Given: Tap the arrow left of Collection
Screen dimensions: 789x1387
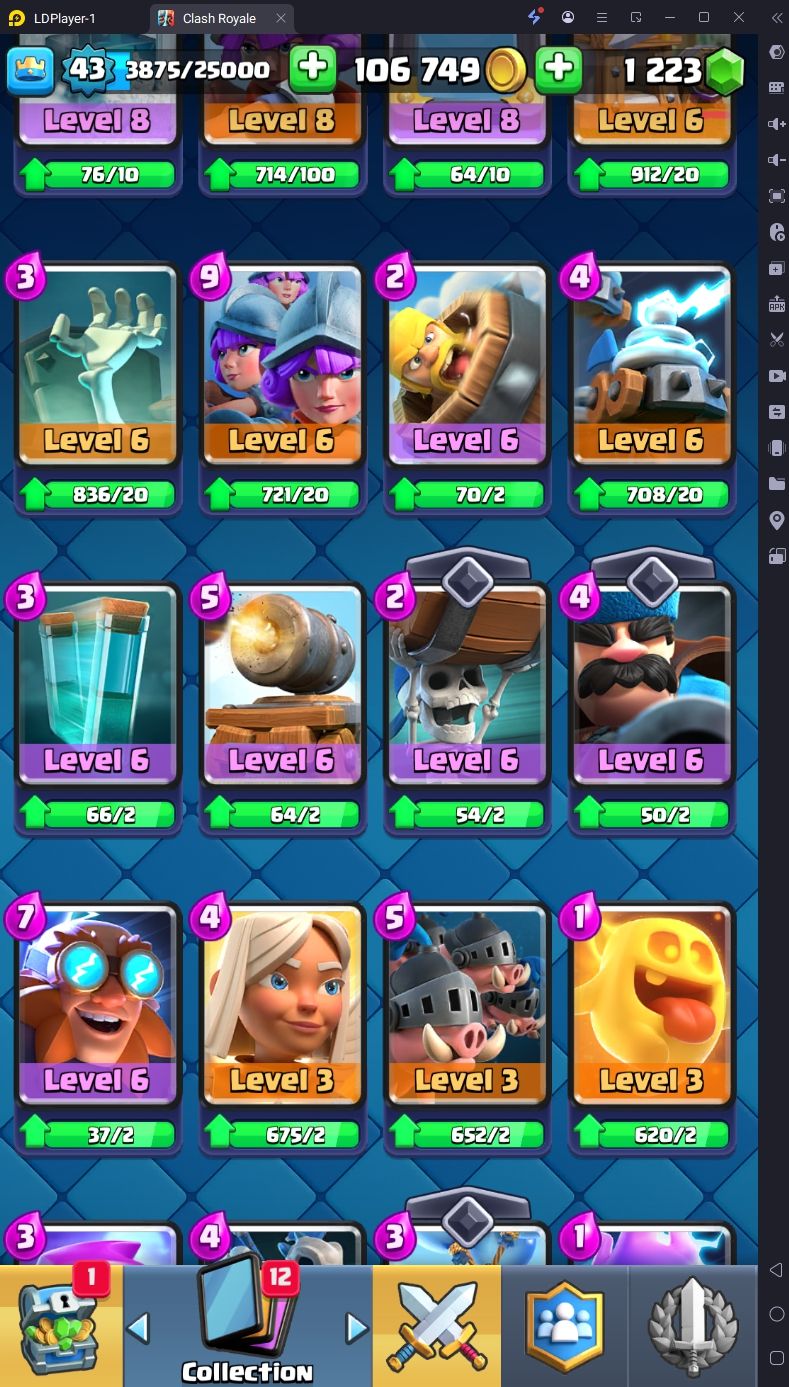Looking at the screenshot, I should coord(139,1328).
